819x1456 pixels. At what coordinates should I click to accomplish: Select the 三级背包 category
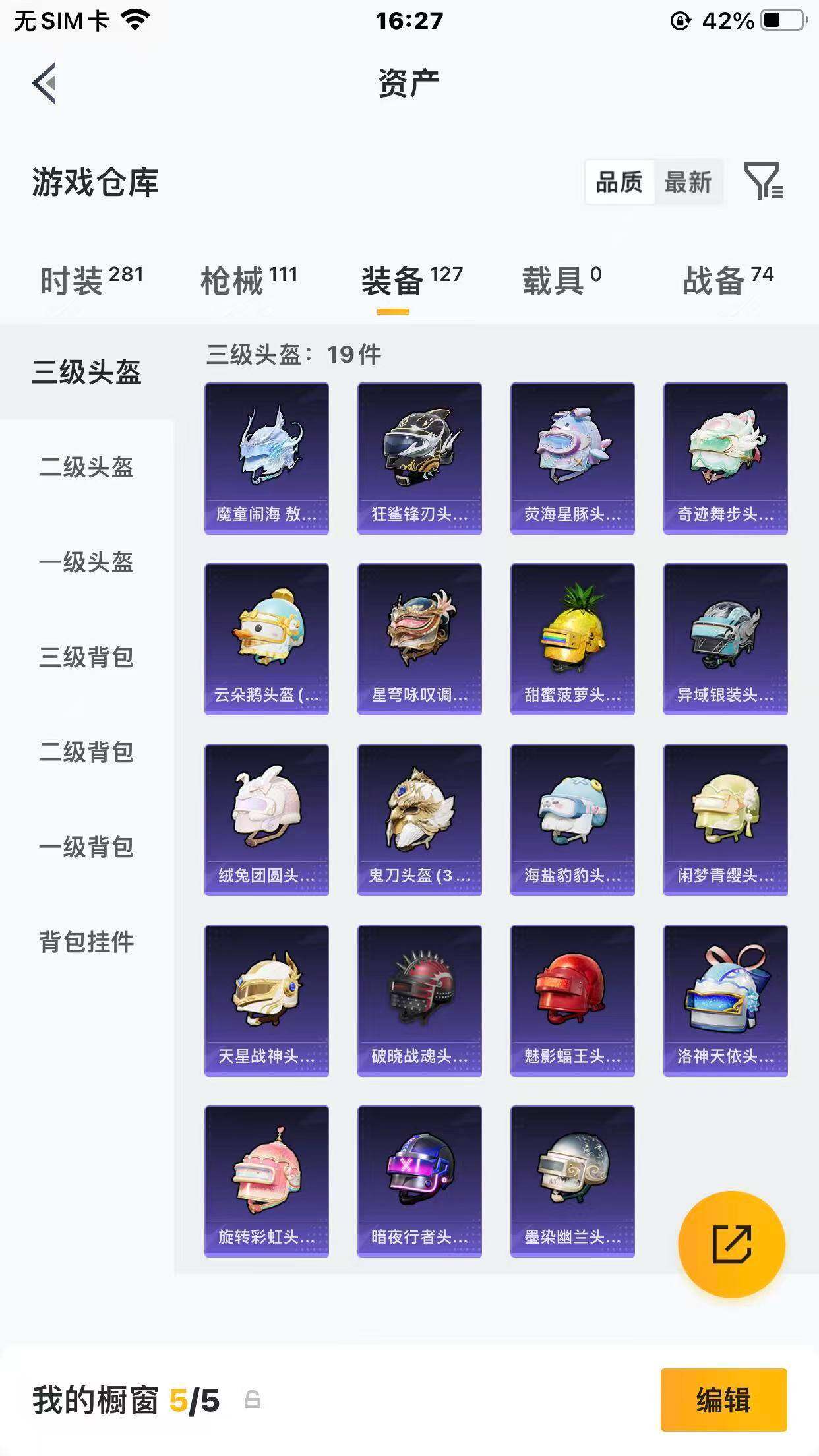coord(86,657)
